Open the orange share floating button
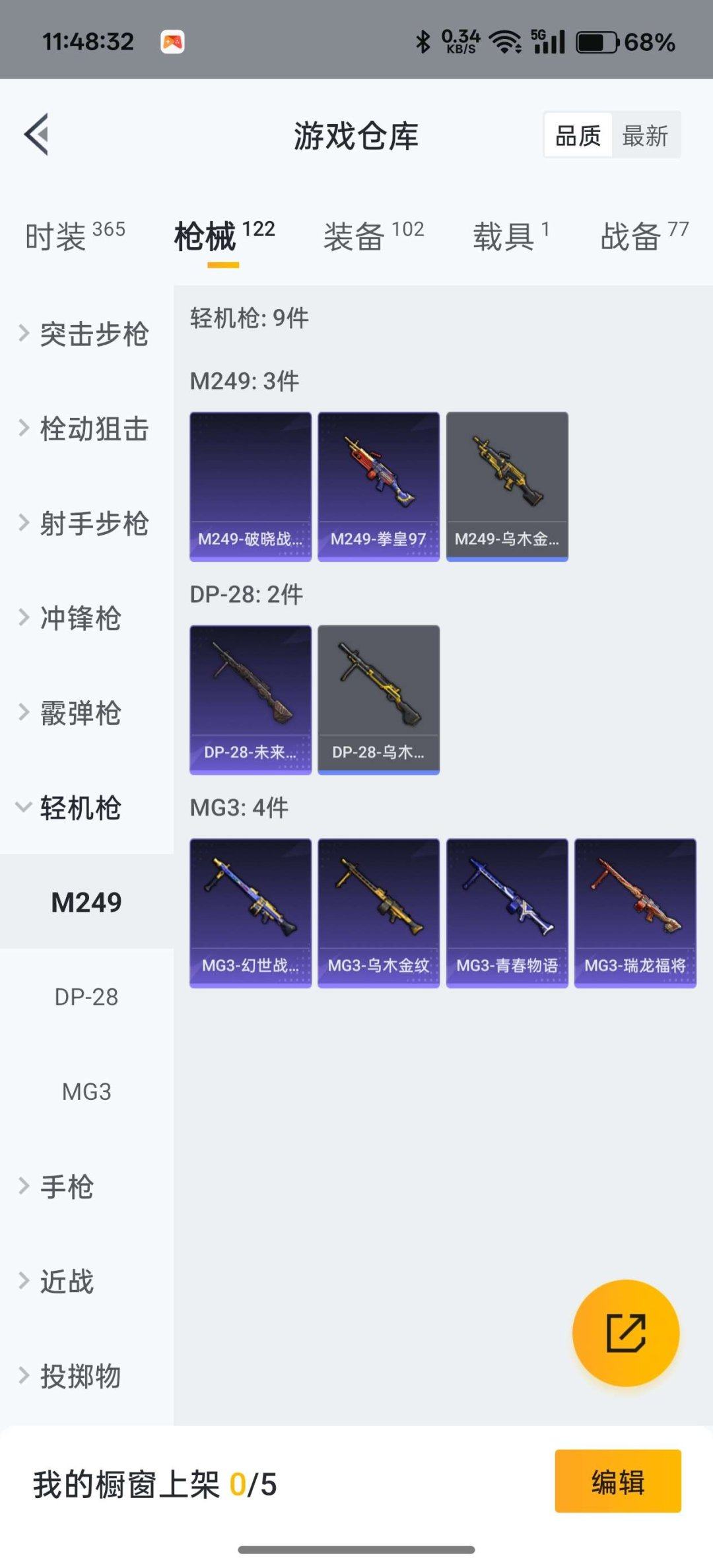Viewport: 713px width, 1568px height. pos(625,1334)
